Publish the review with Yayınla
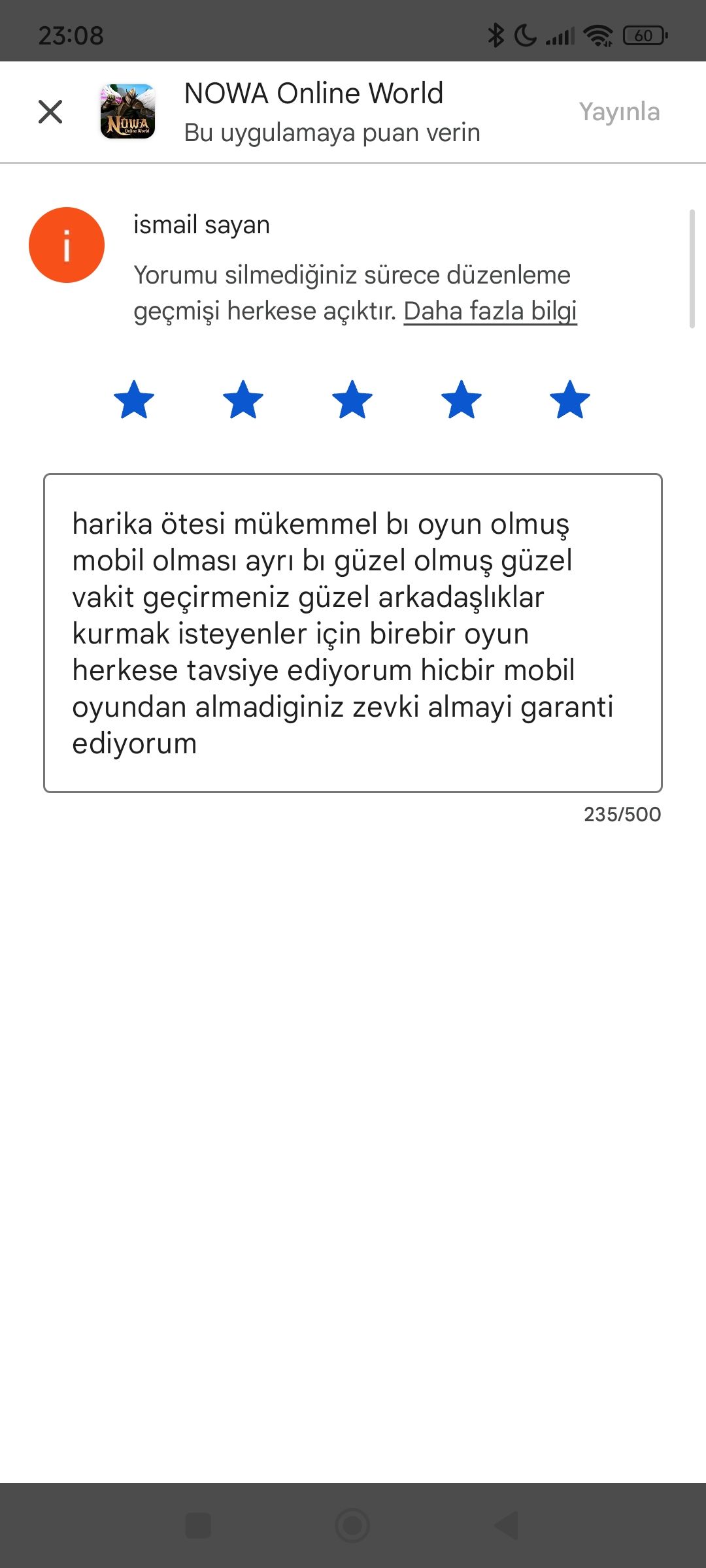 click(x=620, y=111)
